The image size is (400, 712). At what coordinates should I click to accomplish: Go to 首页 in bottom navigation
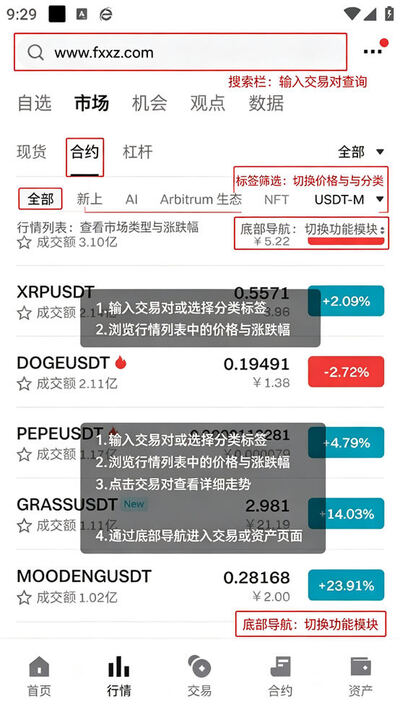[40, 676]
